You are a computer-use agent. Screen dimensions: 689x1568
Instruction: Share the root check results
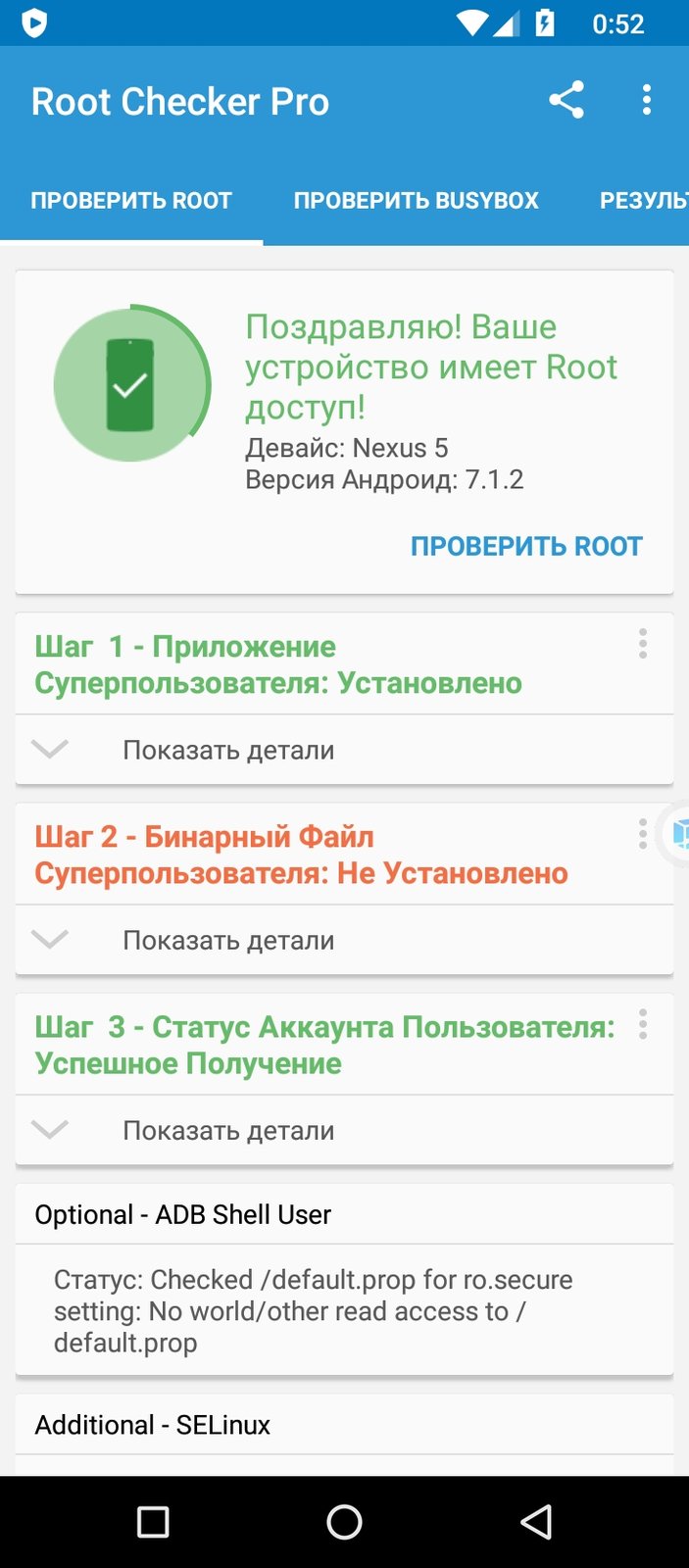566,100
